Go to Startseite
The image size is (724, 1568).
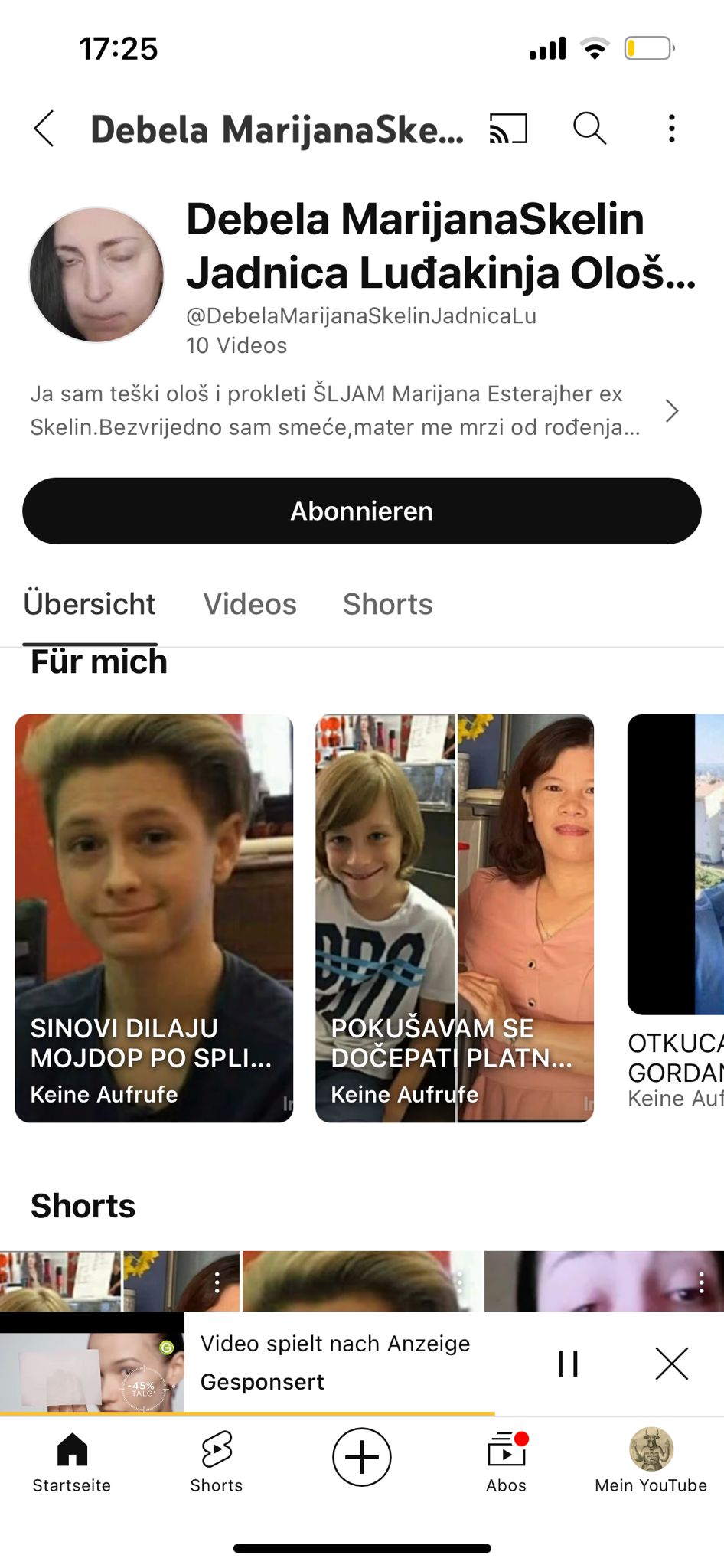(72, 1462)
